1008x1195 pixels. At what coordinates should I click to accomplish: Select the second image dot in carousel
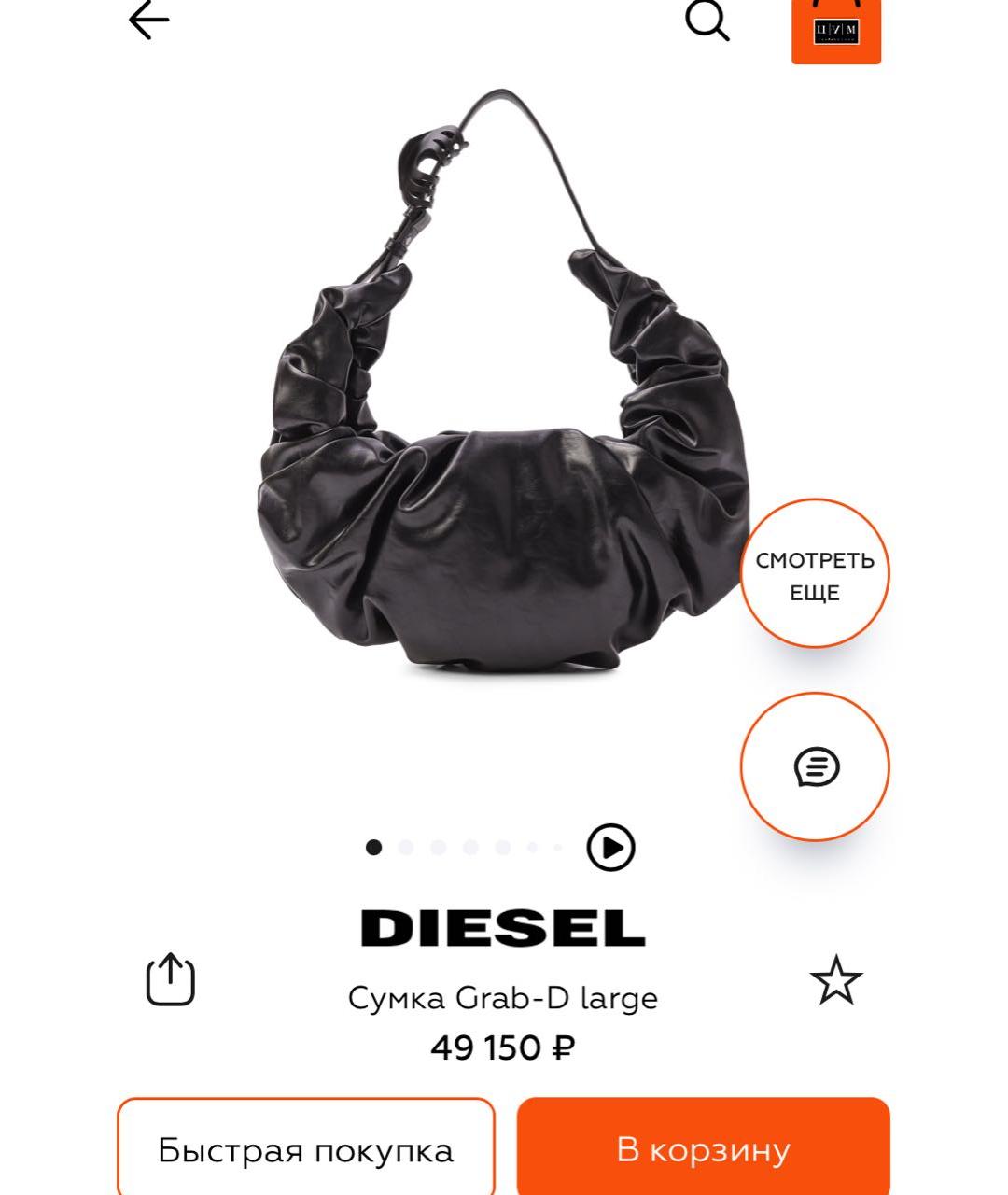click(x=407, y=848)
